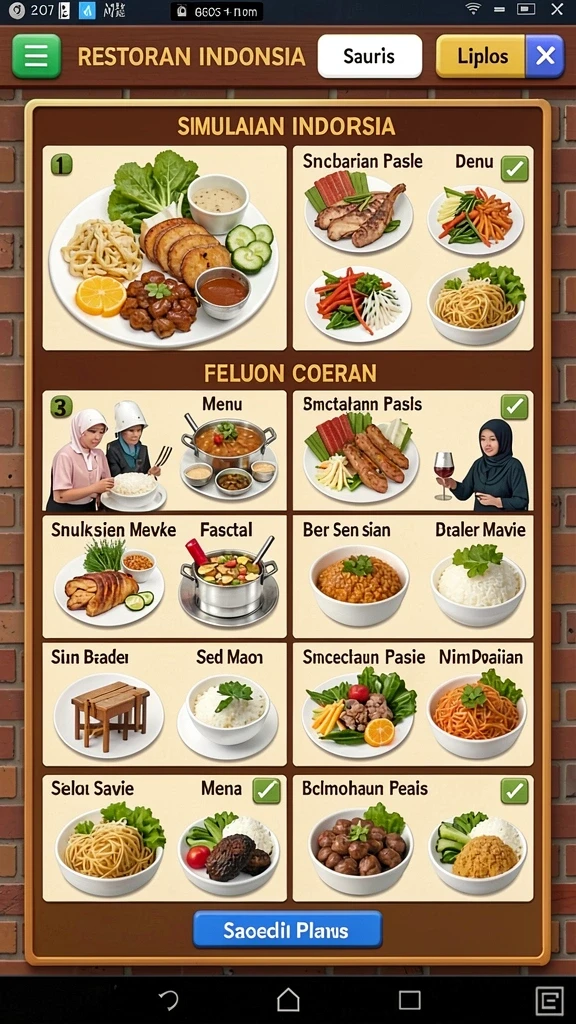Select the Ber Sen sian card
Screen dimensions: 576x1024
[x=413, y=577]
